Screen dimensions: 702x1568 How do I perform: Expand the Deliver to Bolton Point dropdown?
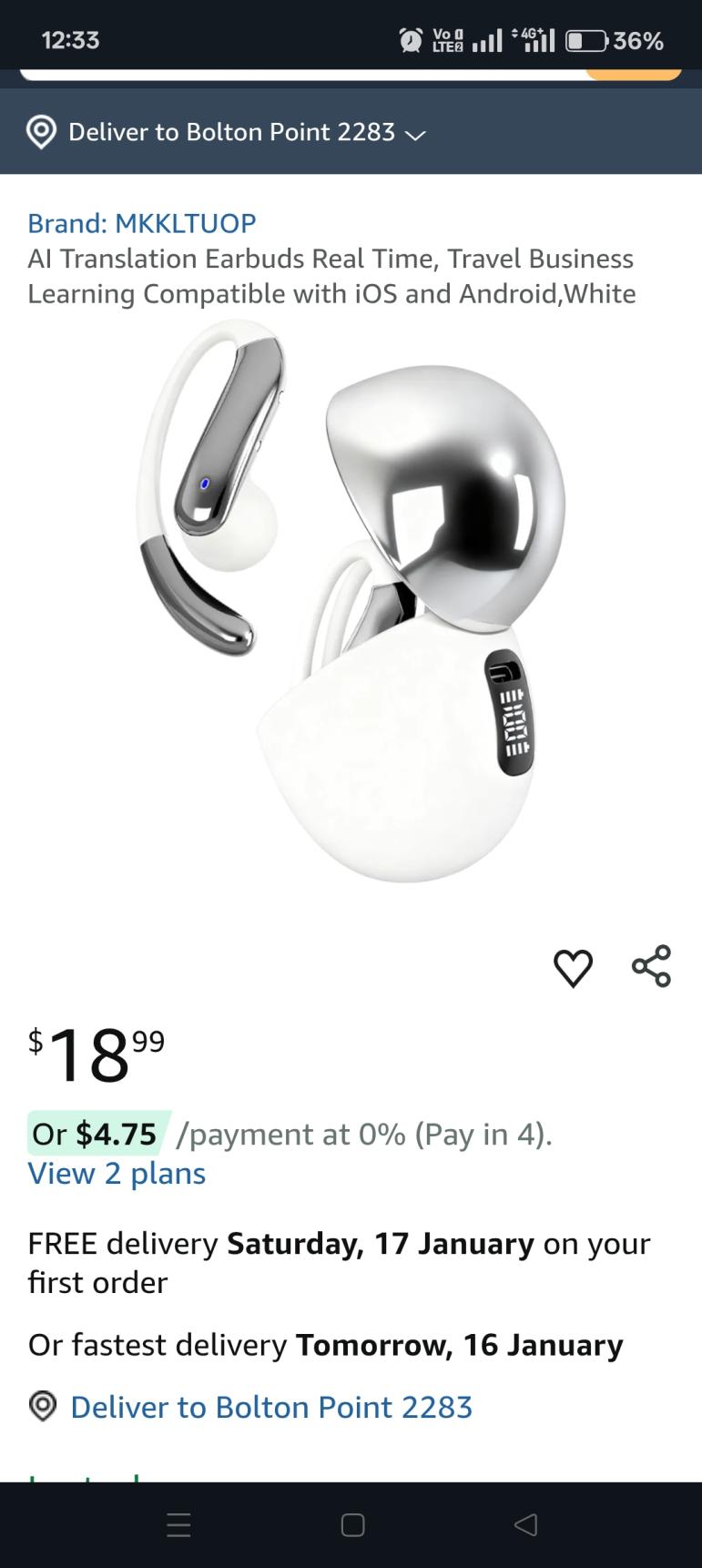pos(228,133)
